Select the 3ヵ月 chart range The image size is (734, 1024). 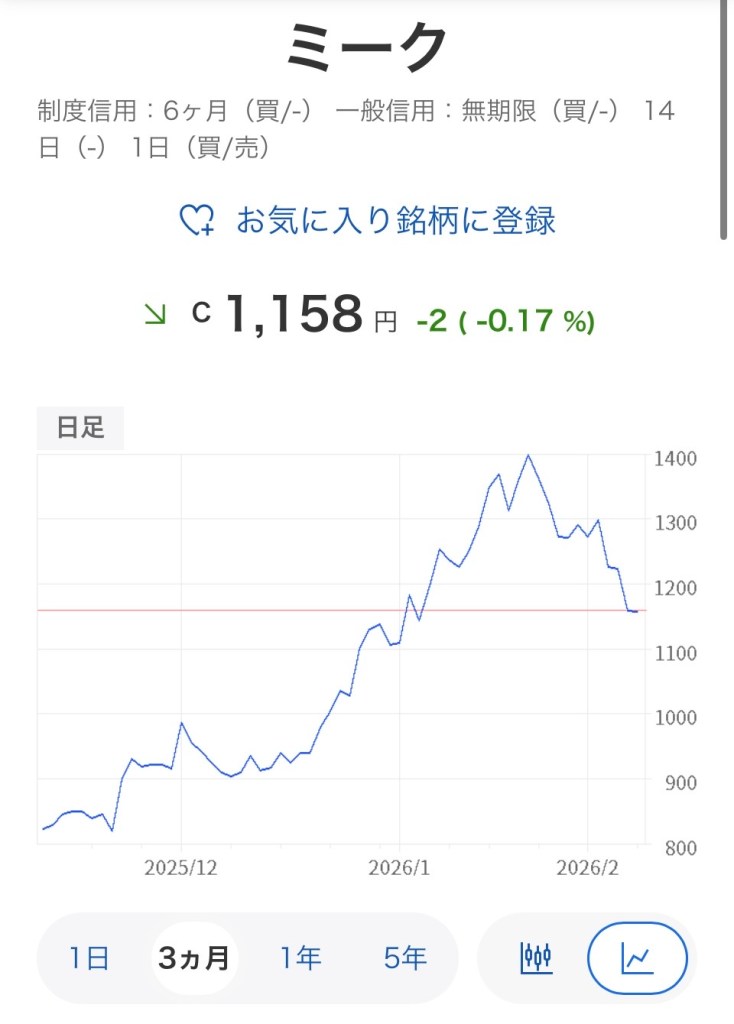[194, 958]
